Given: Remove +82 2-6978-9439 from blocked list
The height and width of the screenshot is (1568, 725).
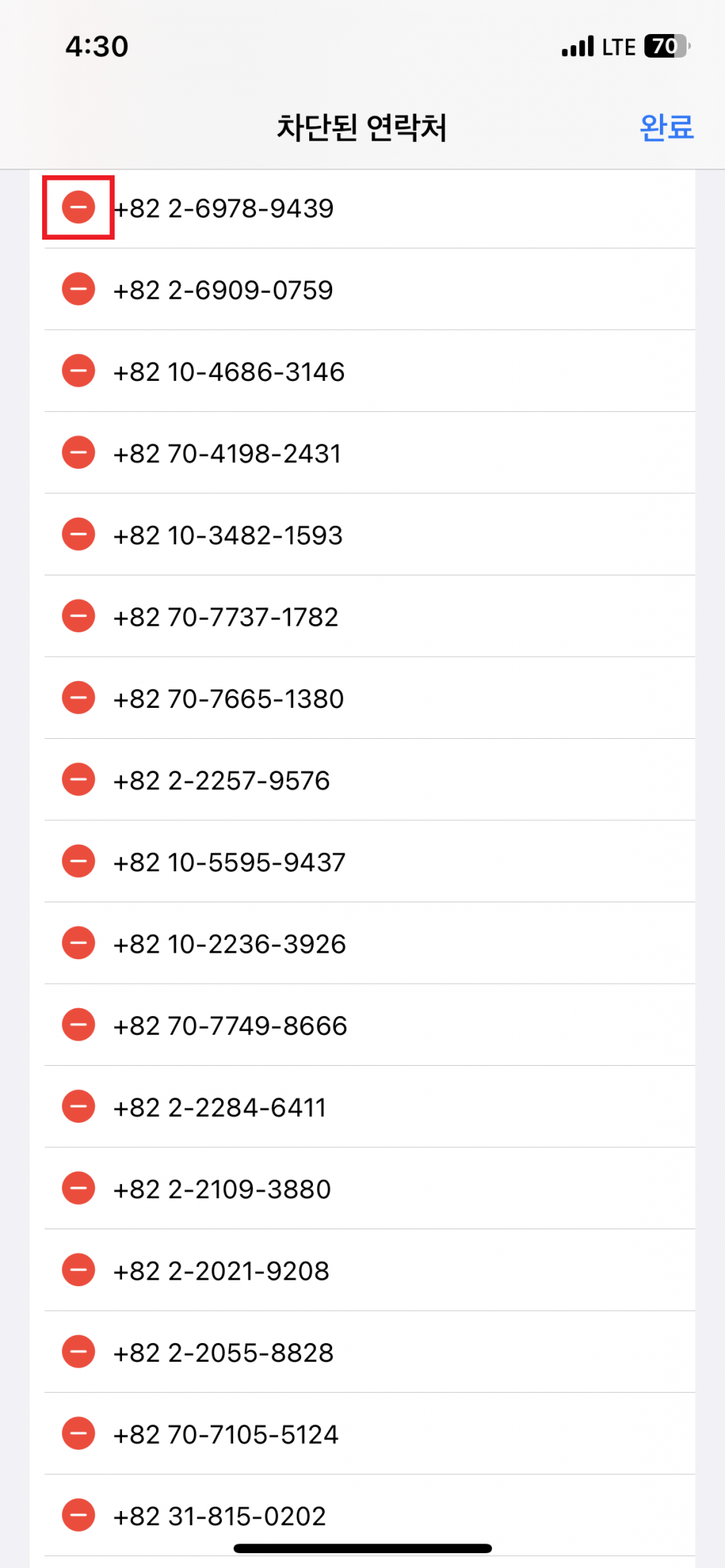Looking at the screenshot, I should 78,208.
